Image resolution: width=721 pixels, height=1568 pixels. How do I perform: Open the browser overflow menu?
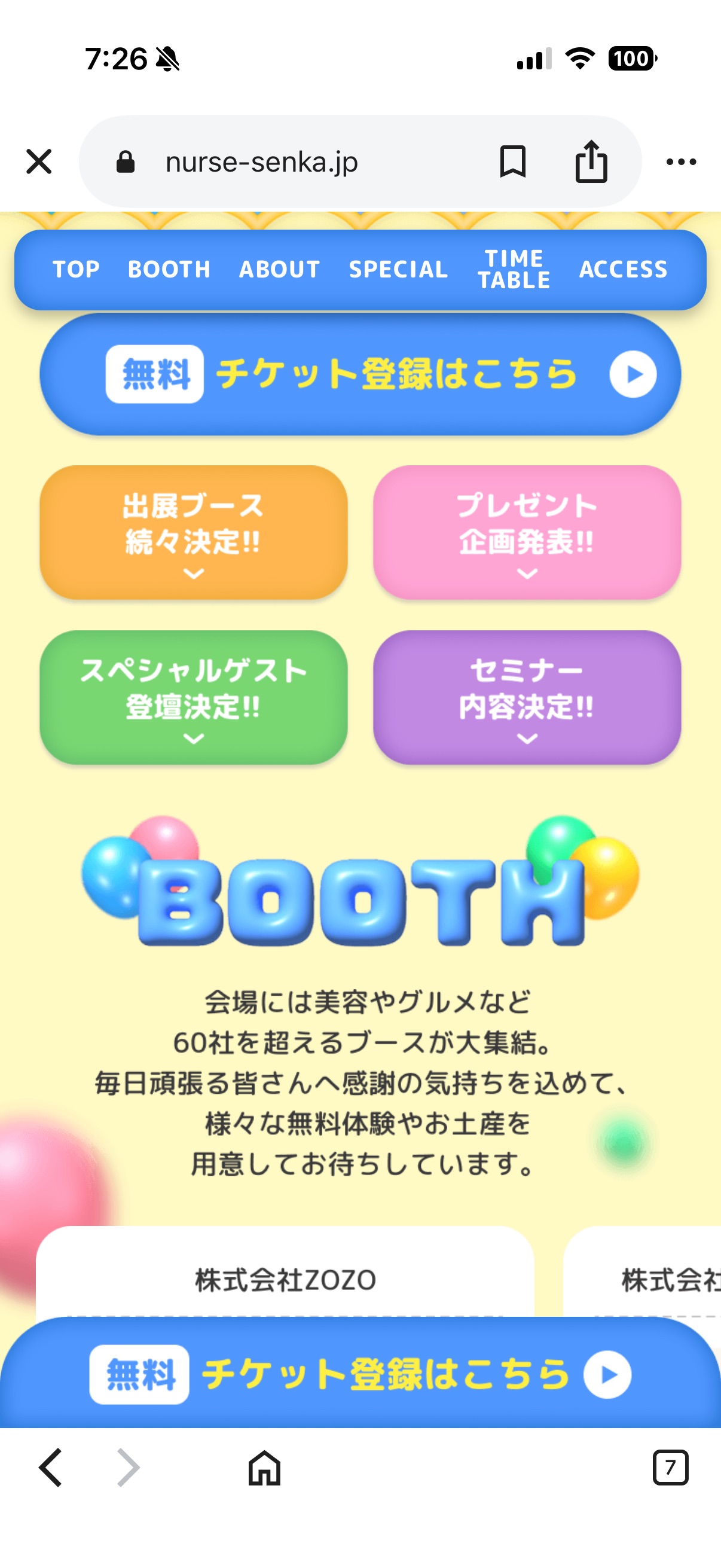pyautogui.click(x=680, y=162)
